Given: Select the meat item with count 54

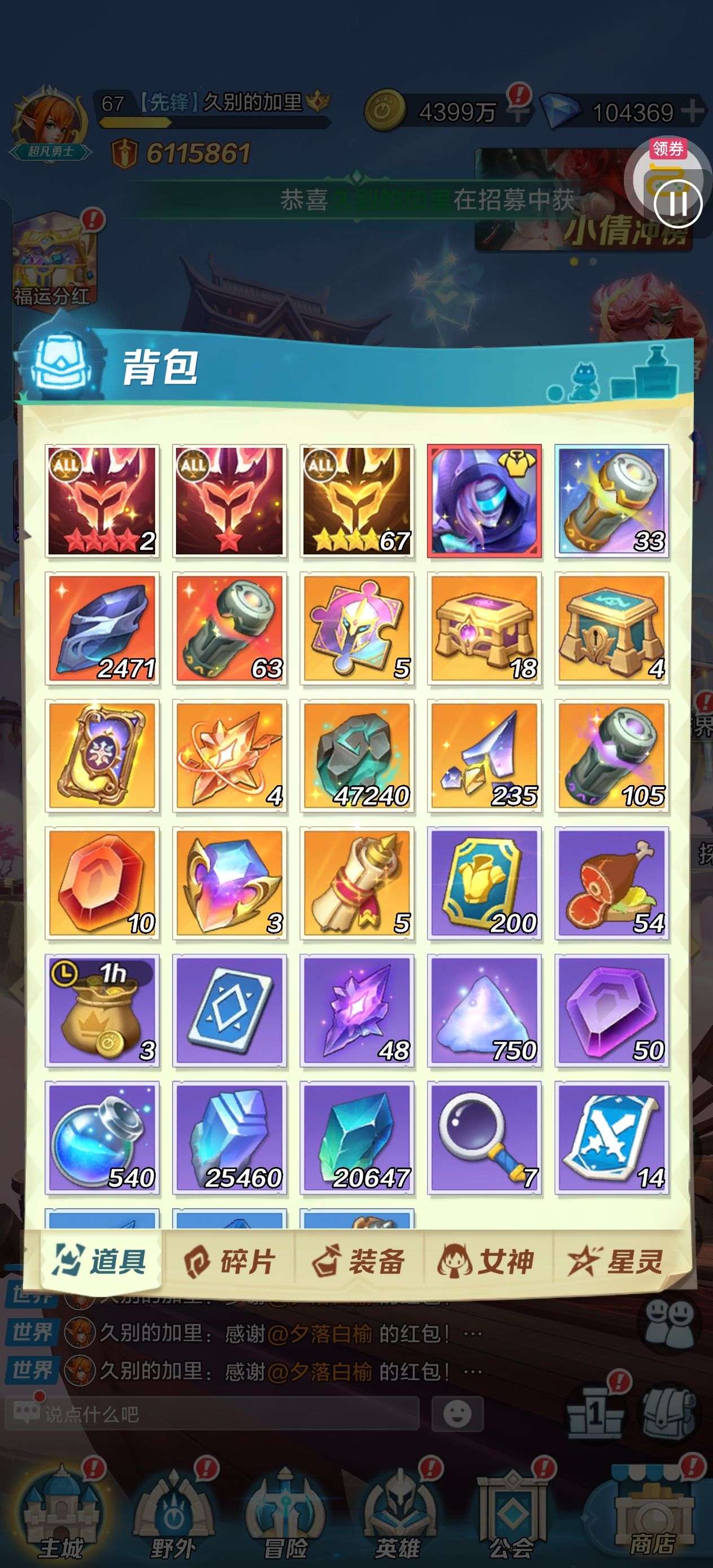Looking at the screenshot, I should 611,883.
